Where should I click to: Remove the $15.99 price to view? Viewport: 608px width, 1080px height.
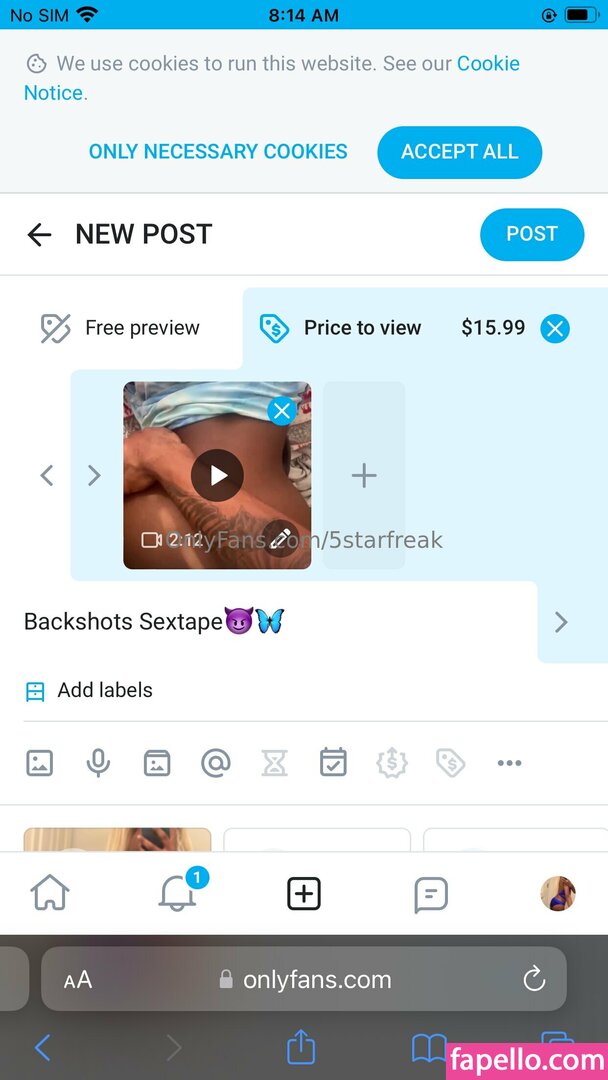click(555, 328)
